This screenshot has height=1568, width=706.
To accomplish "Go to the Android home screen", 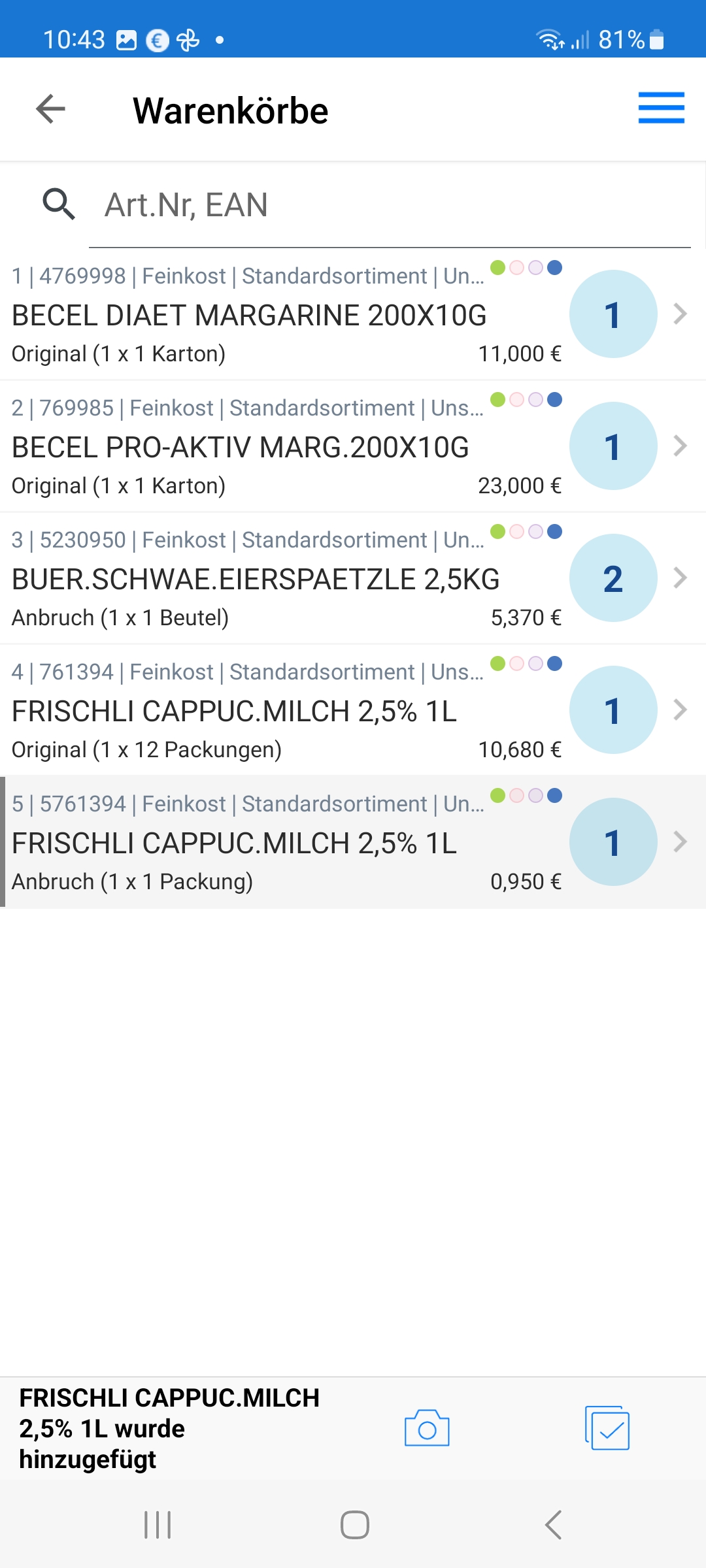I will point(354,1525).
